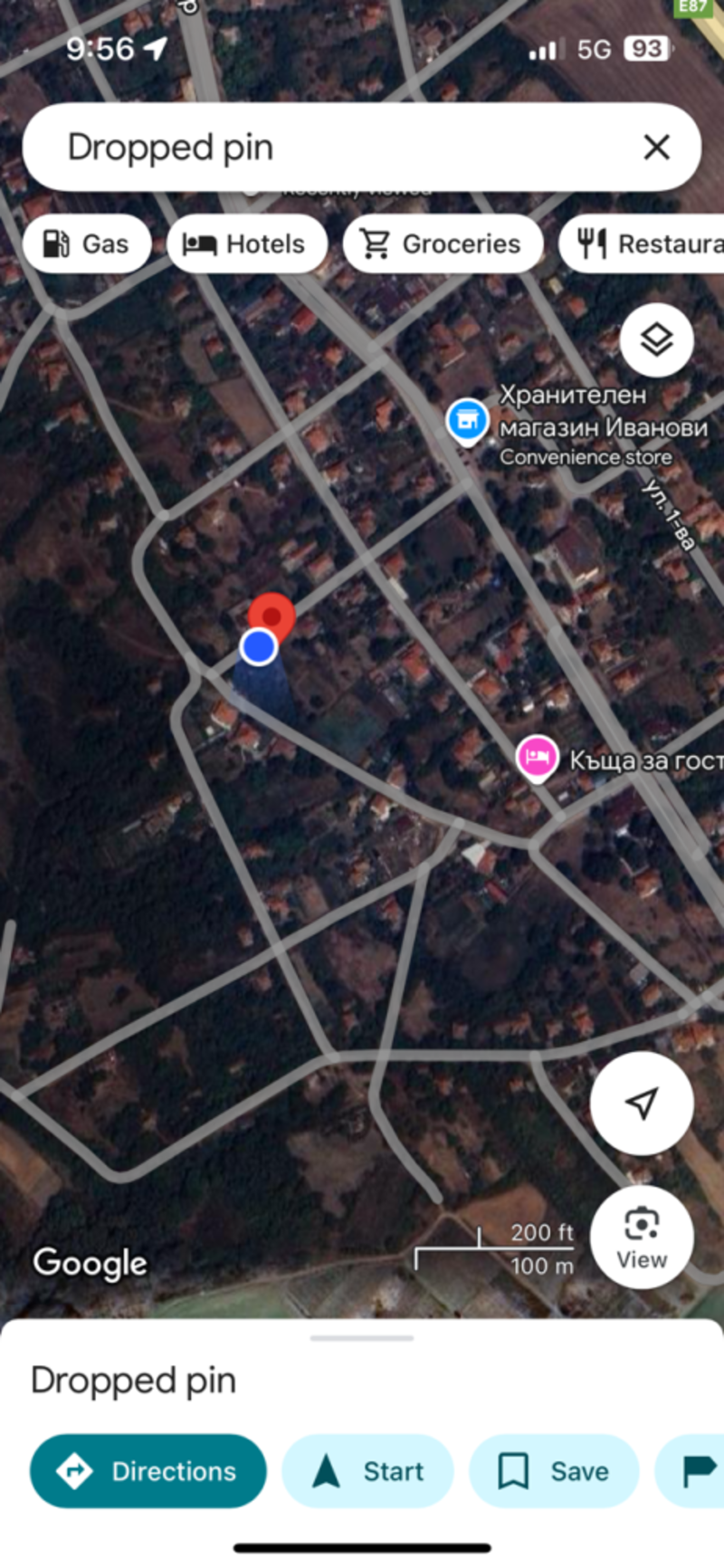
Task: Get Directions to the dropped pin
Action: tap(148, 1471)
